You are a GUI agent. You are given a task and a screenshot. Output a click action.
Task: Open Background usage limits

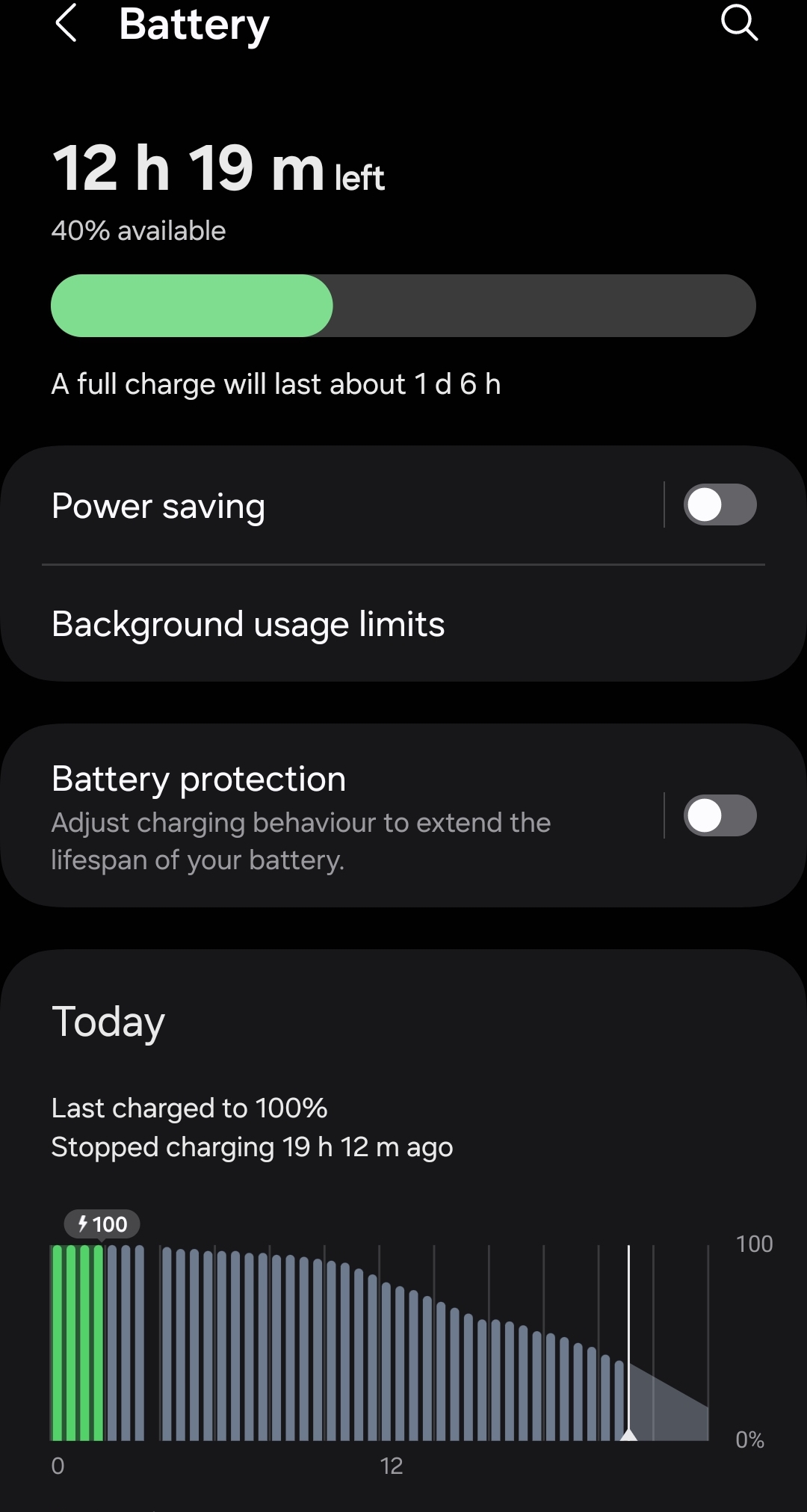247,623
